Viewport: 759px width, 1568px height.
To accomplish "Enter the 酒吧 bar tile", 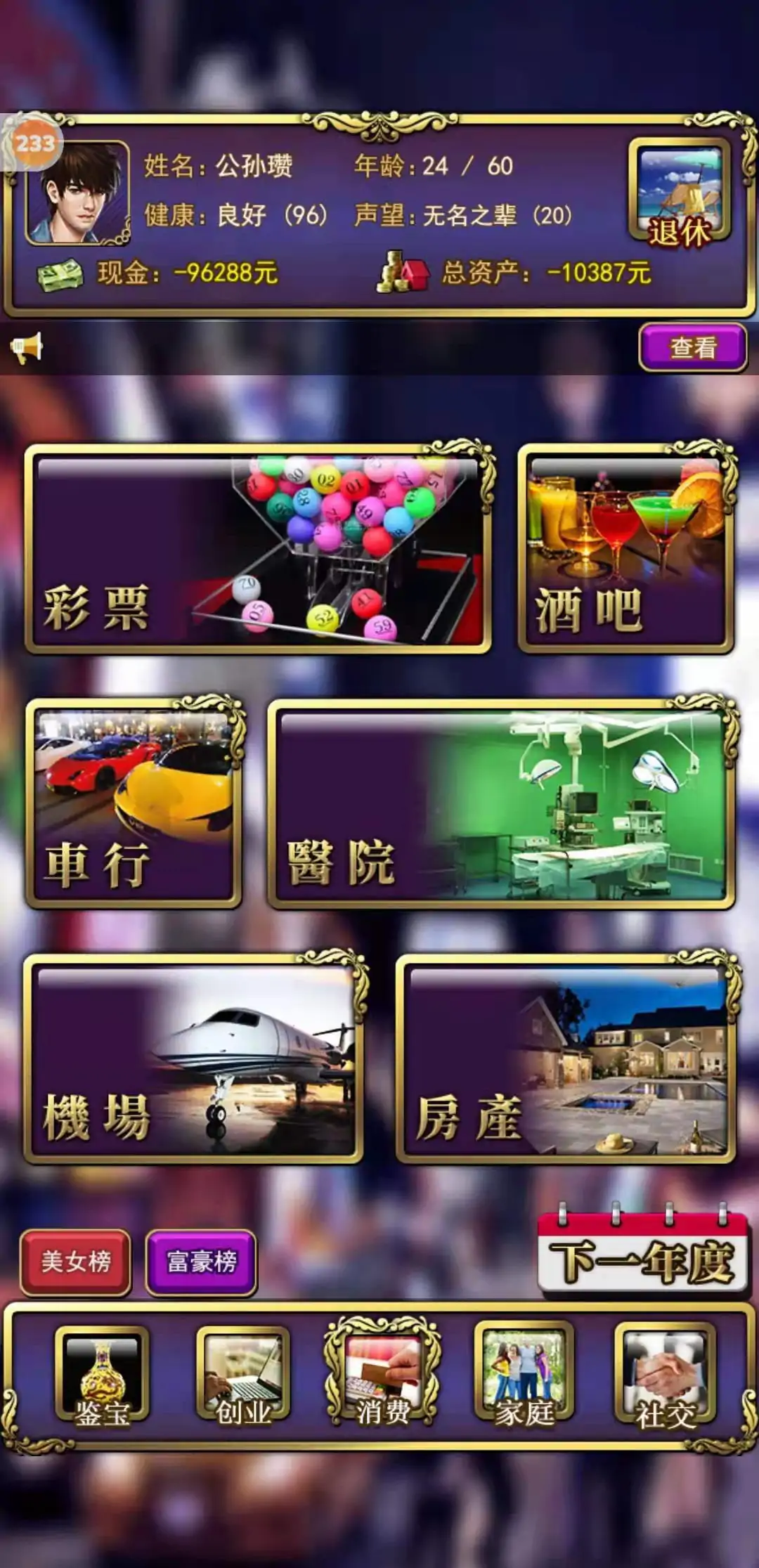I will tap(626, 548).
